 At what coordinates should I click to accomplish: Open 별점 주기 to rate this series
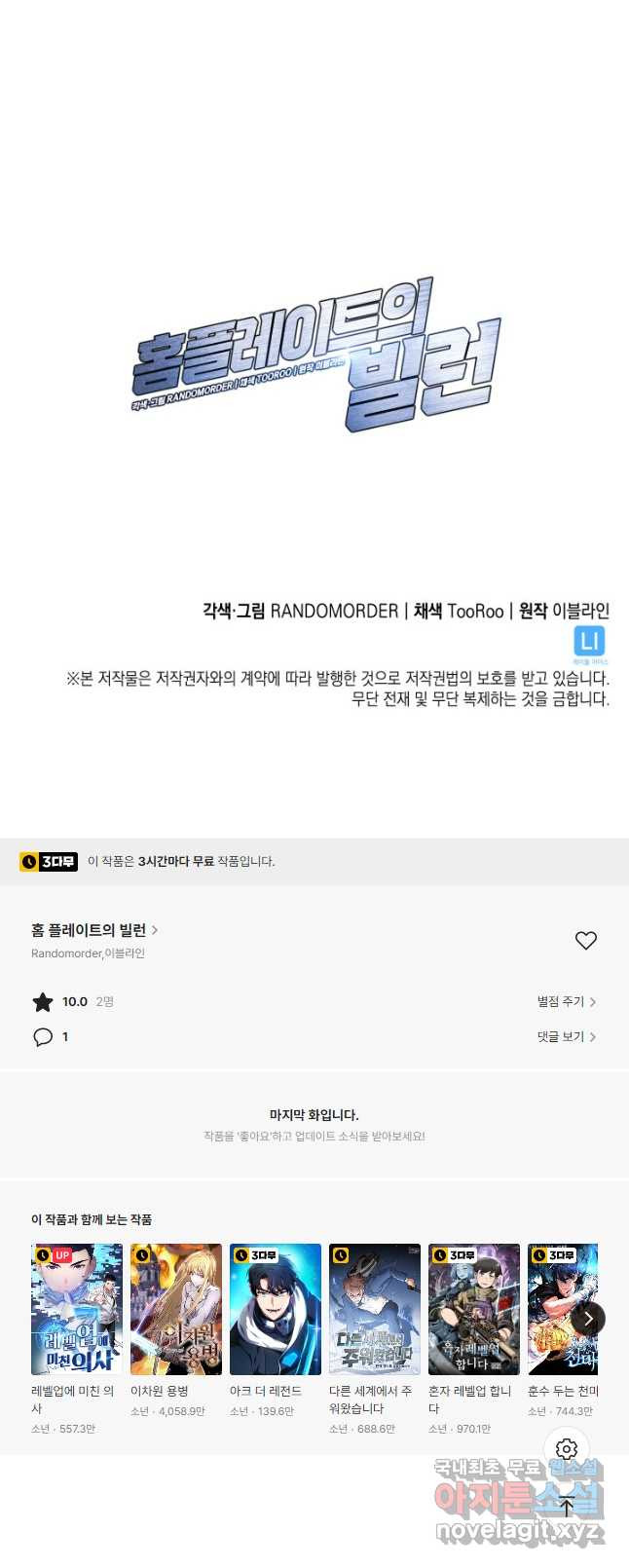point(566,1001)
